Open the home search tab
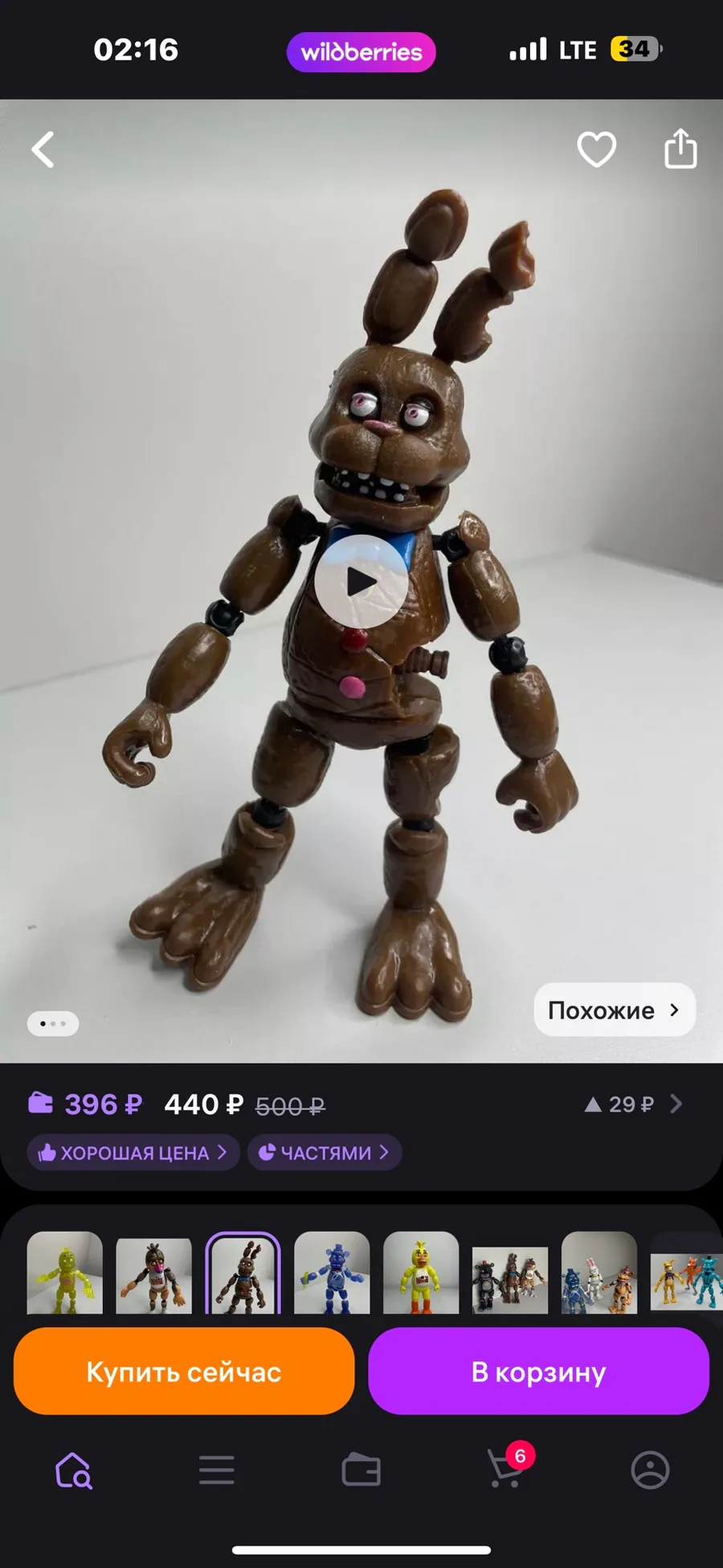This screenshot has width=723, height=1568. [73, 1471]
